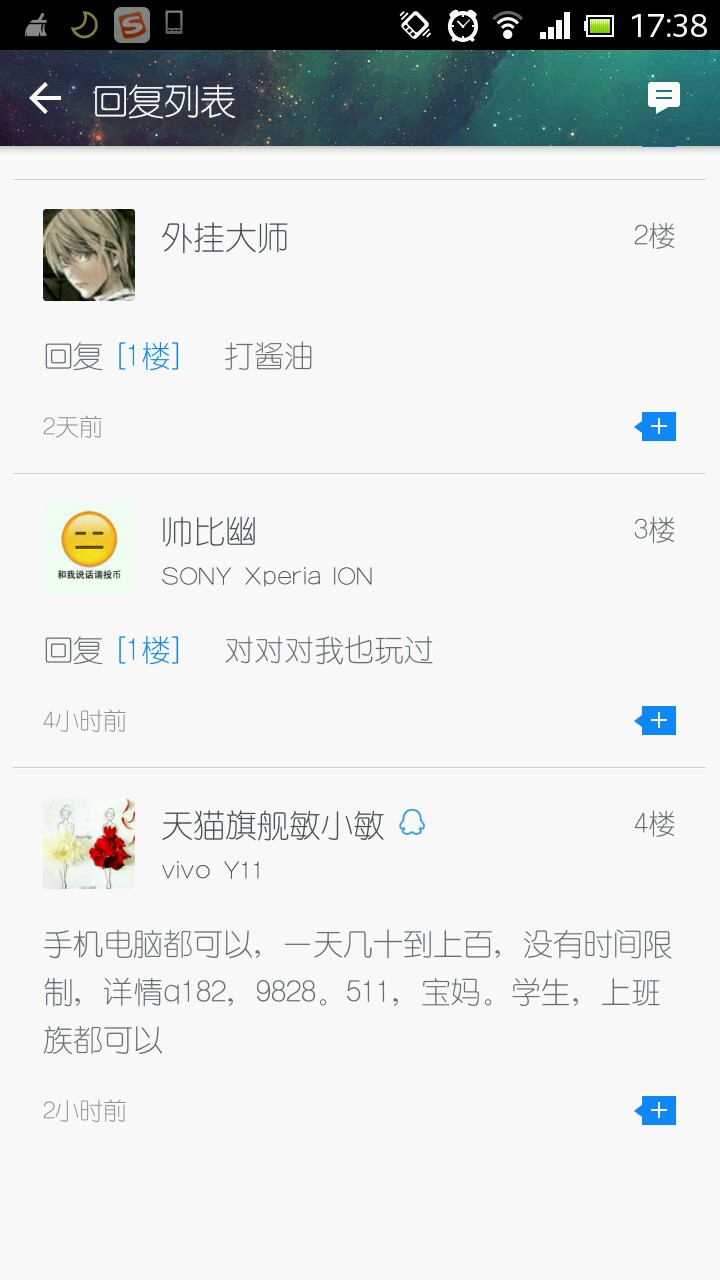
Task: View username 外挂大师's profile
Action: [225, 238]
